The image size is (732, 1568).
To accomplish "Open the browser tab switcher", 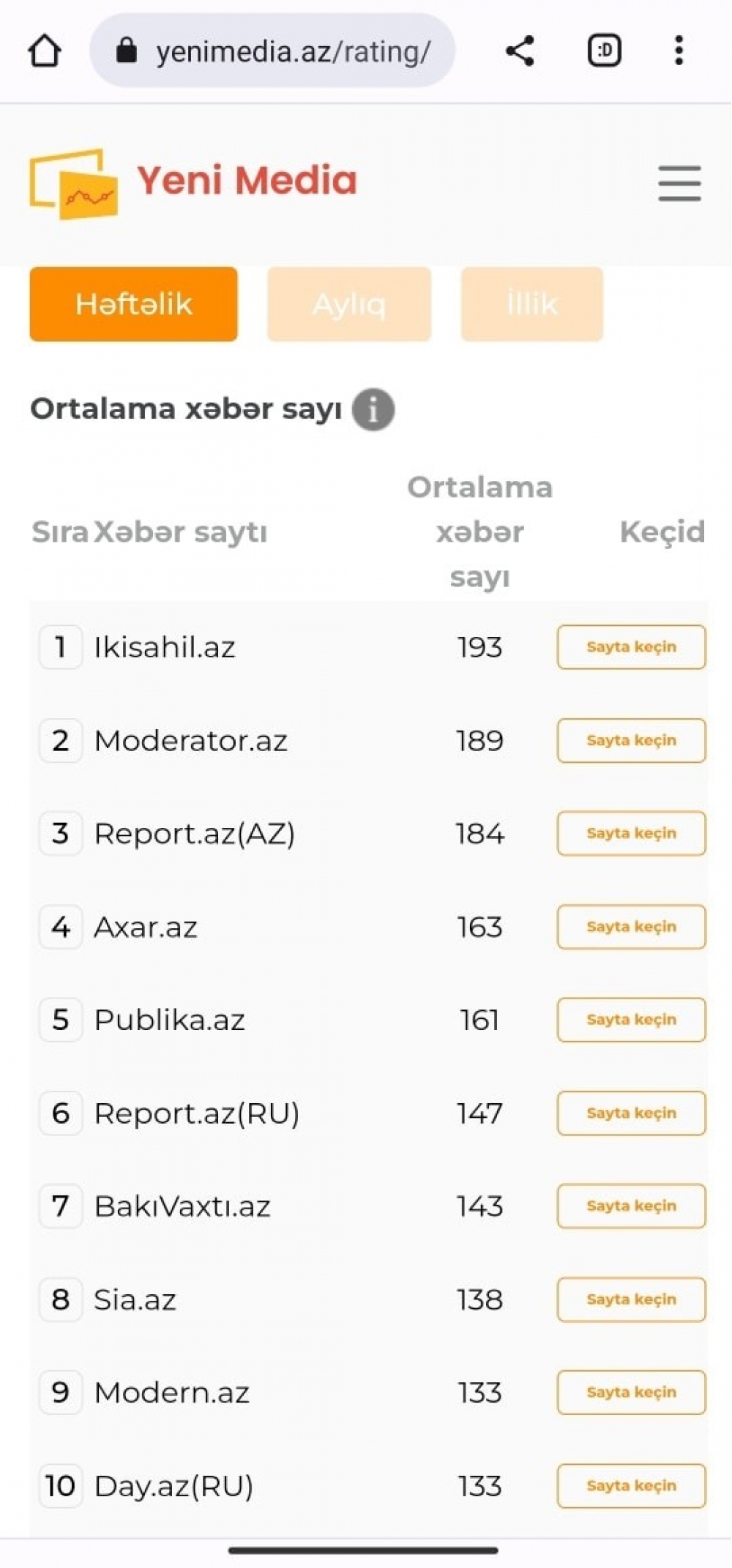I will click(x=605, y=51).
